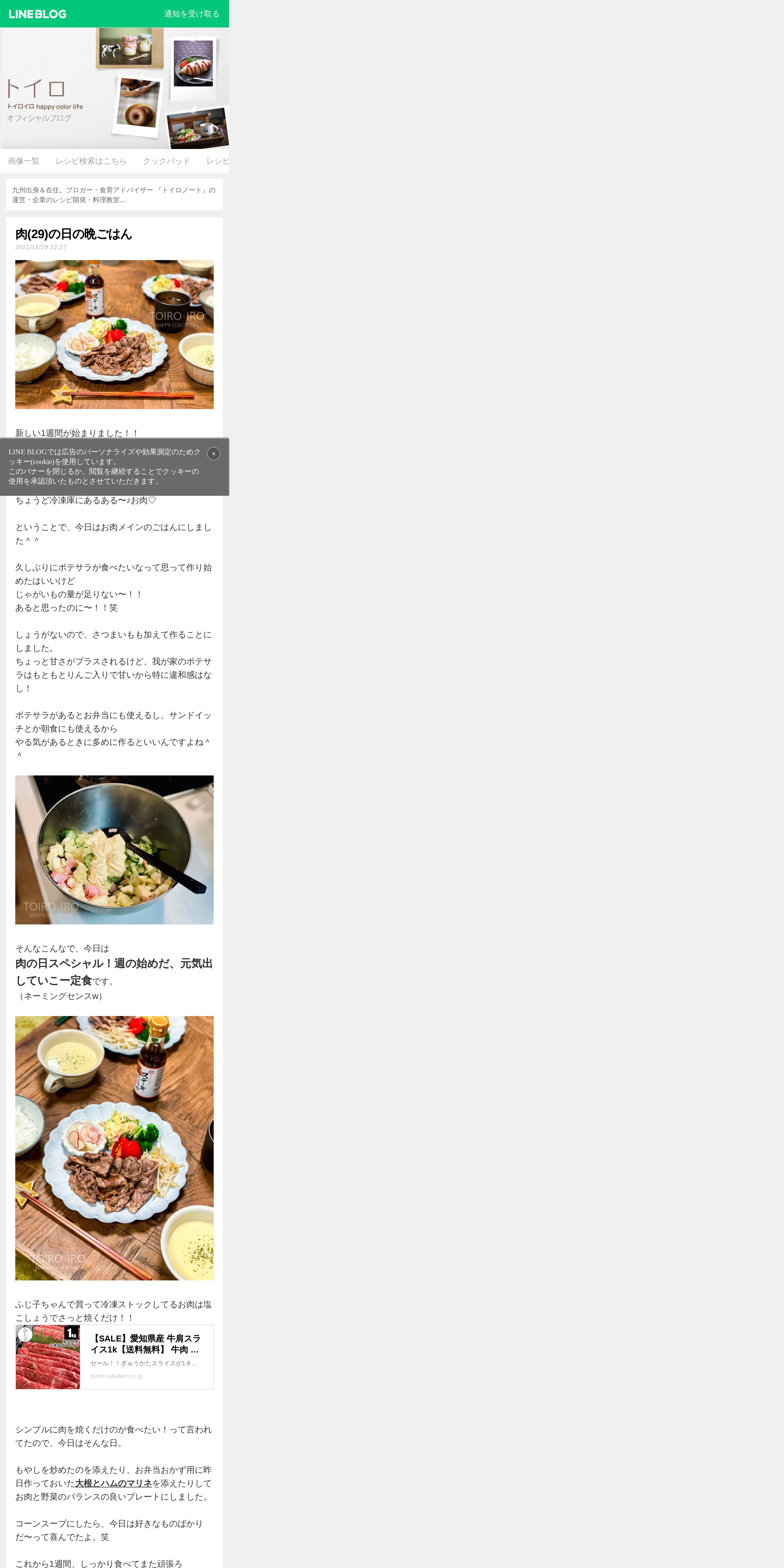Open the Rakuten 愛知県産 牛肩スライス product card

114,1357
